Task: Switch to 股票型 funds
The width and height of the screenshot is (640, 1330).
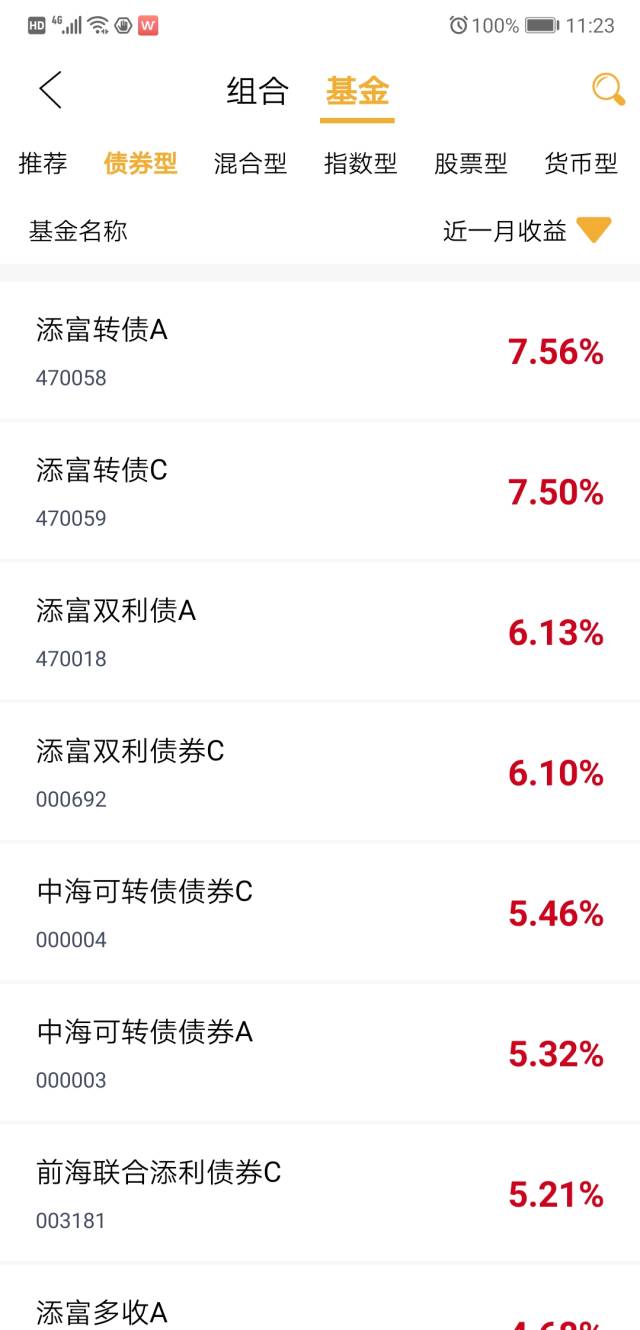Action: [x=470, y=164]
